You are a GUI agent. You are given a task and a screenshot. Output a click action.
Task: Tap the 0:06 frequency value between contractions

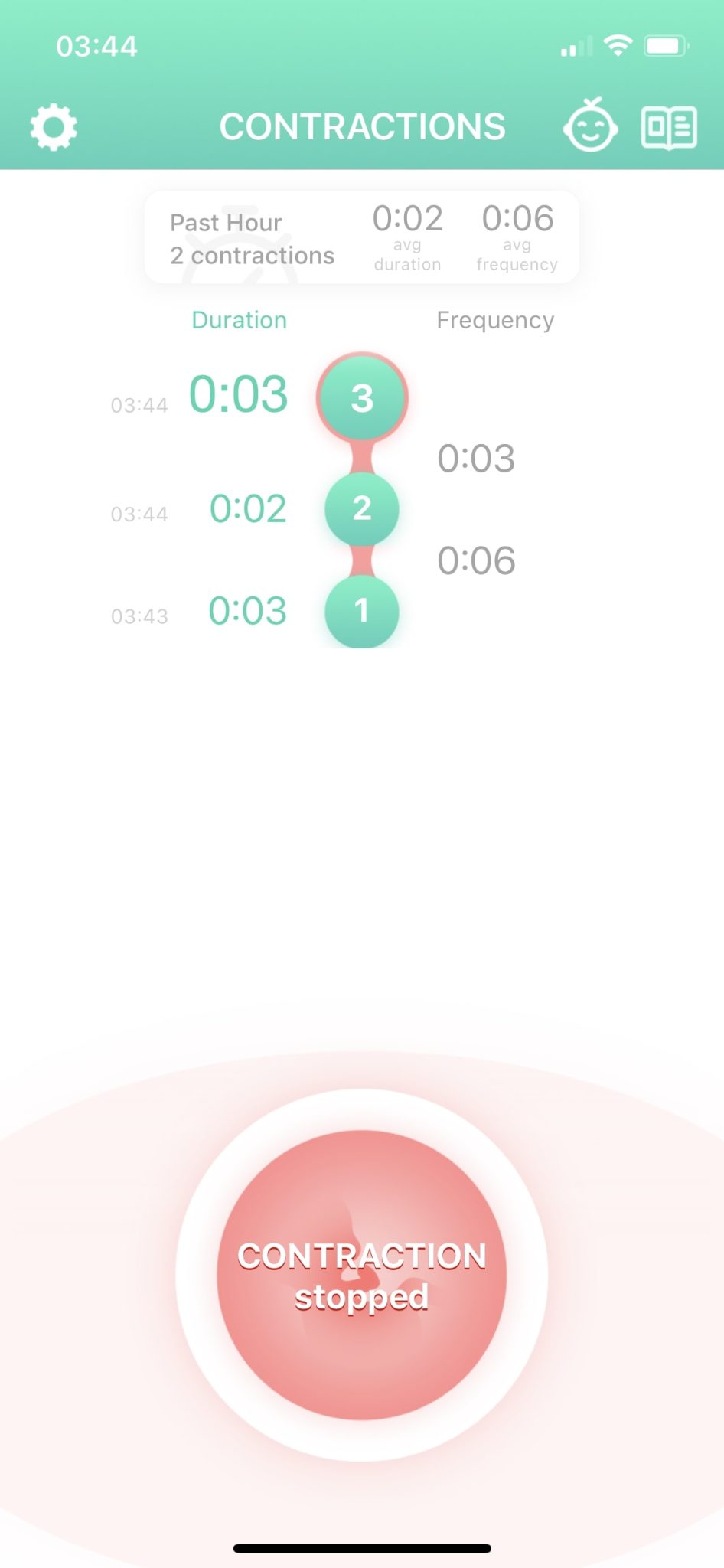pyautogui.click(x=476, y=560)
